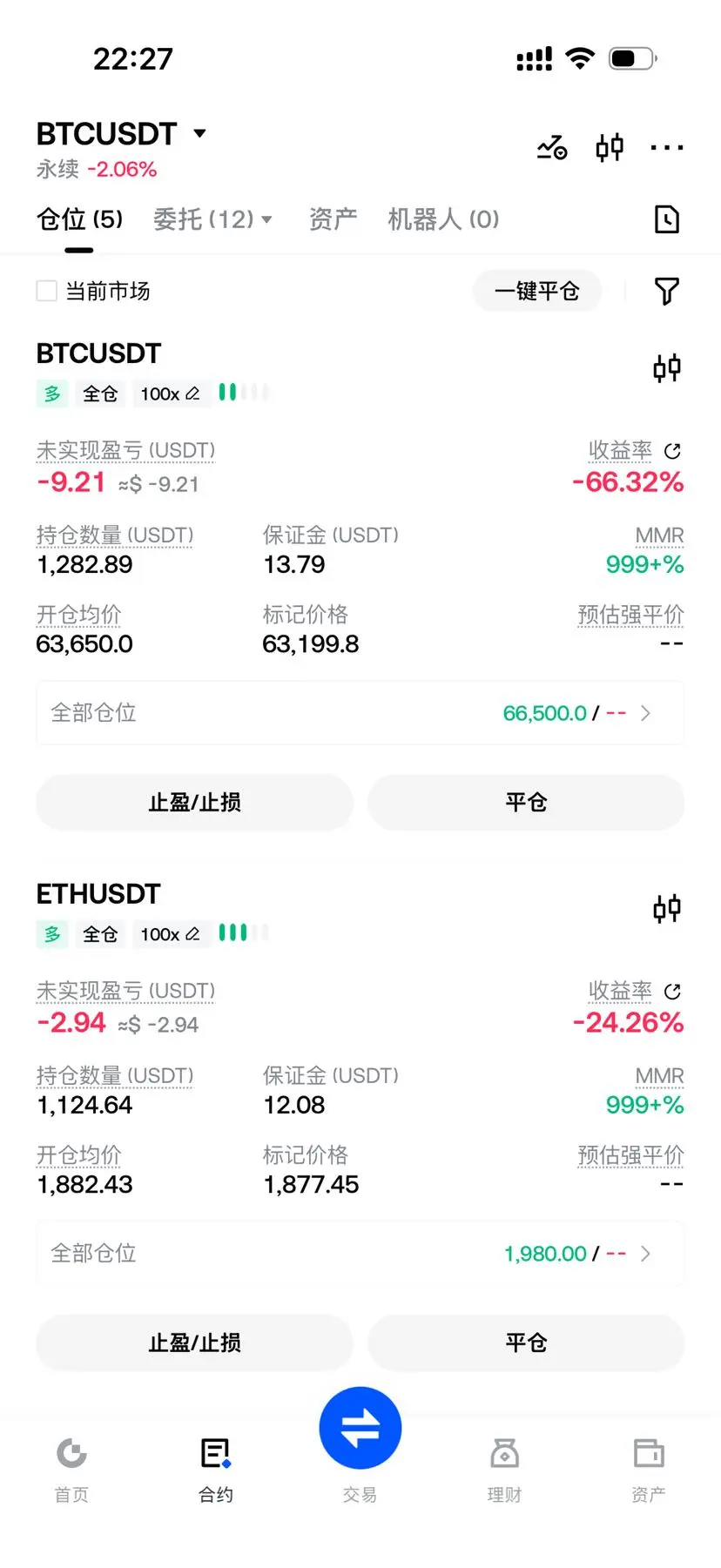Switch to the 资产 top tab
The image size is (721, 1568).
click(x=333, y=219)
